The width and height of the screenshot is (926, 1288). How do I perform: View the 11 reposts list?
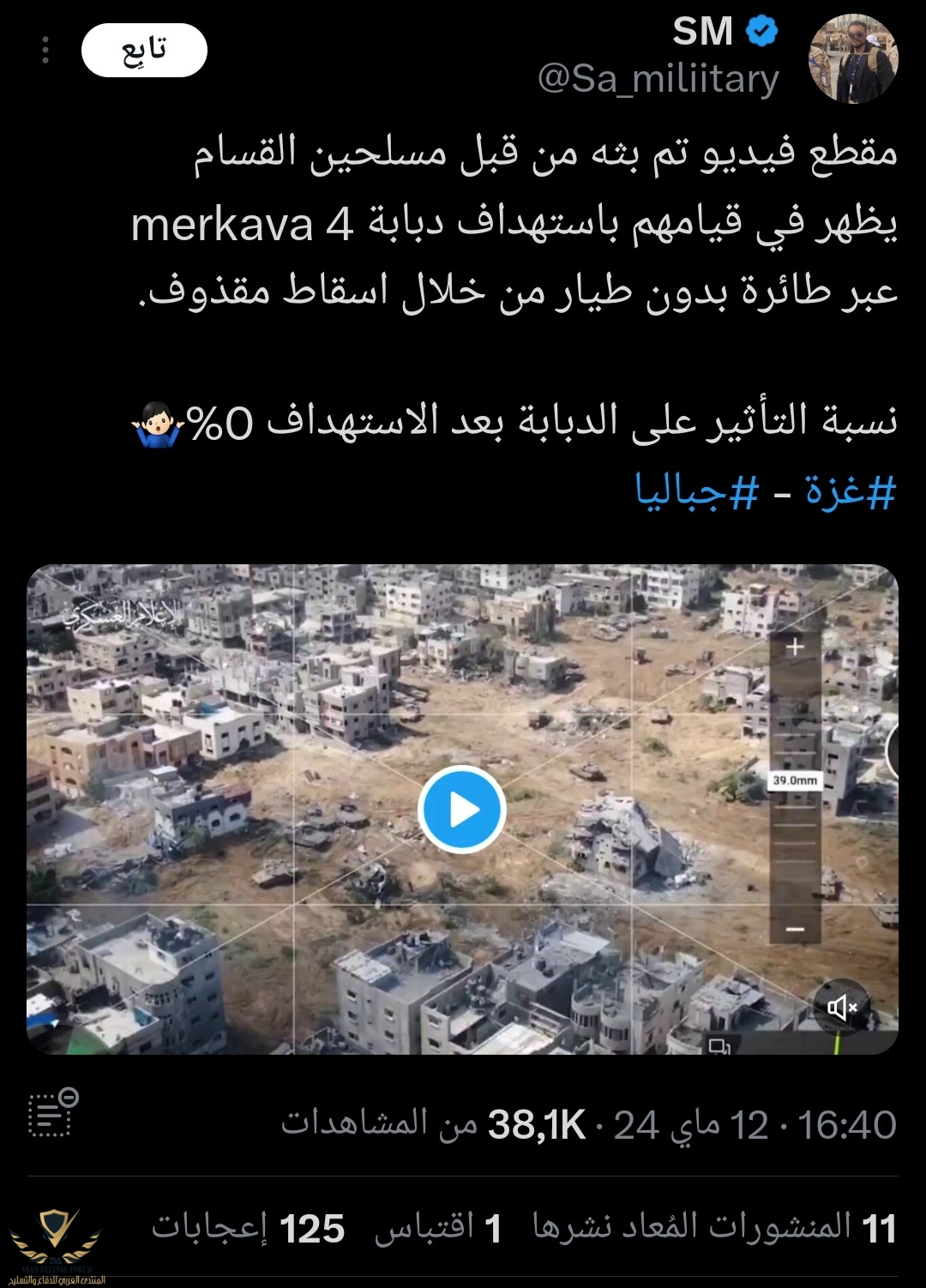coord(713,1227)
